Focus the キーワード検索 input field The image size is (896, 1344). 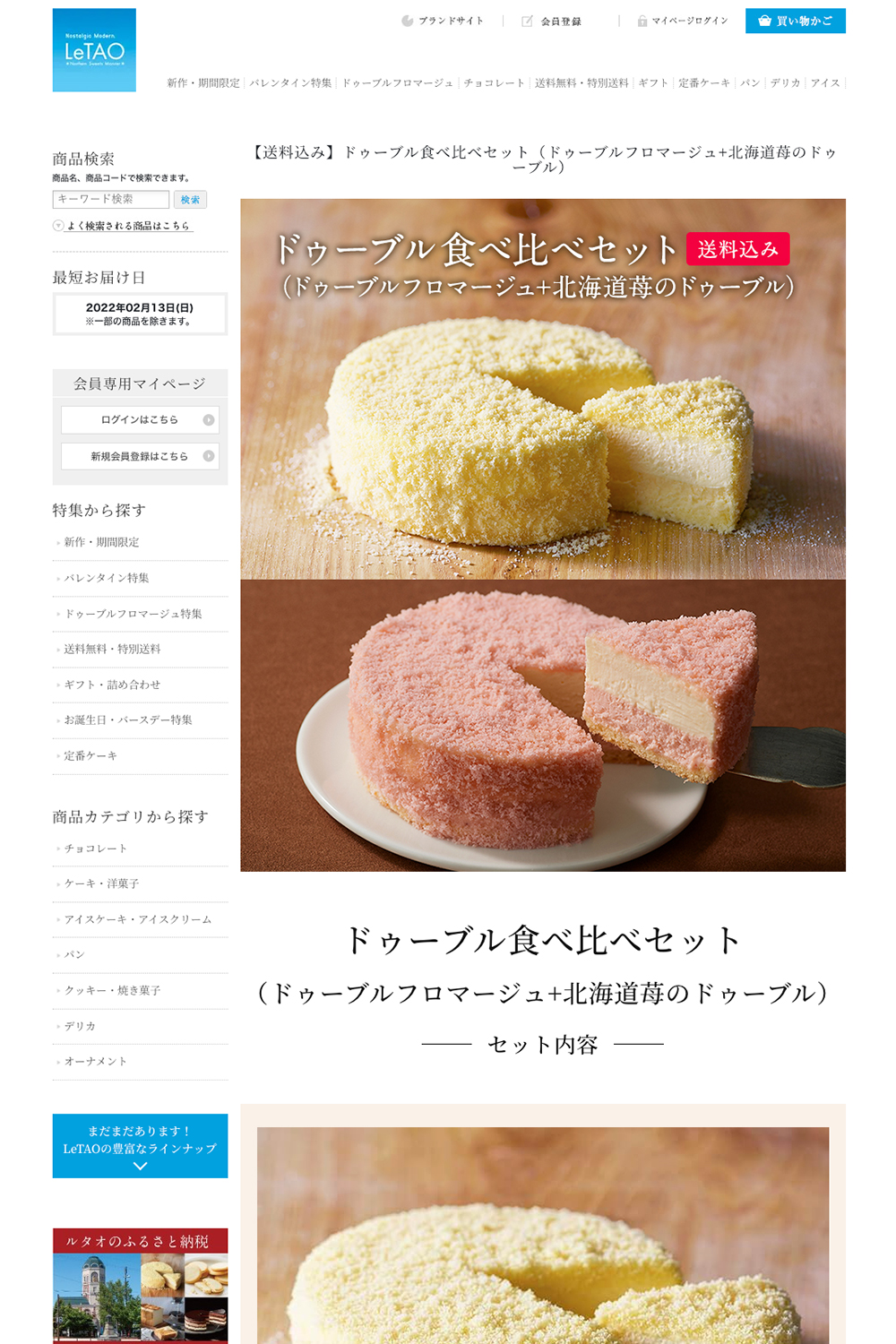[110, 199]
